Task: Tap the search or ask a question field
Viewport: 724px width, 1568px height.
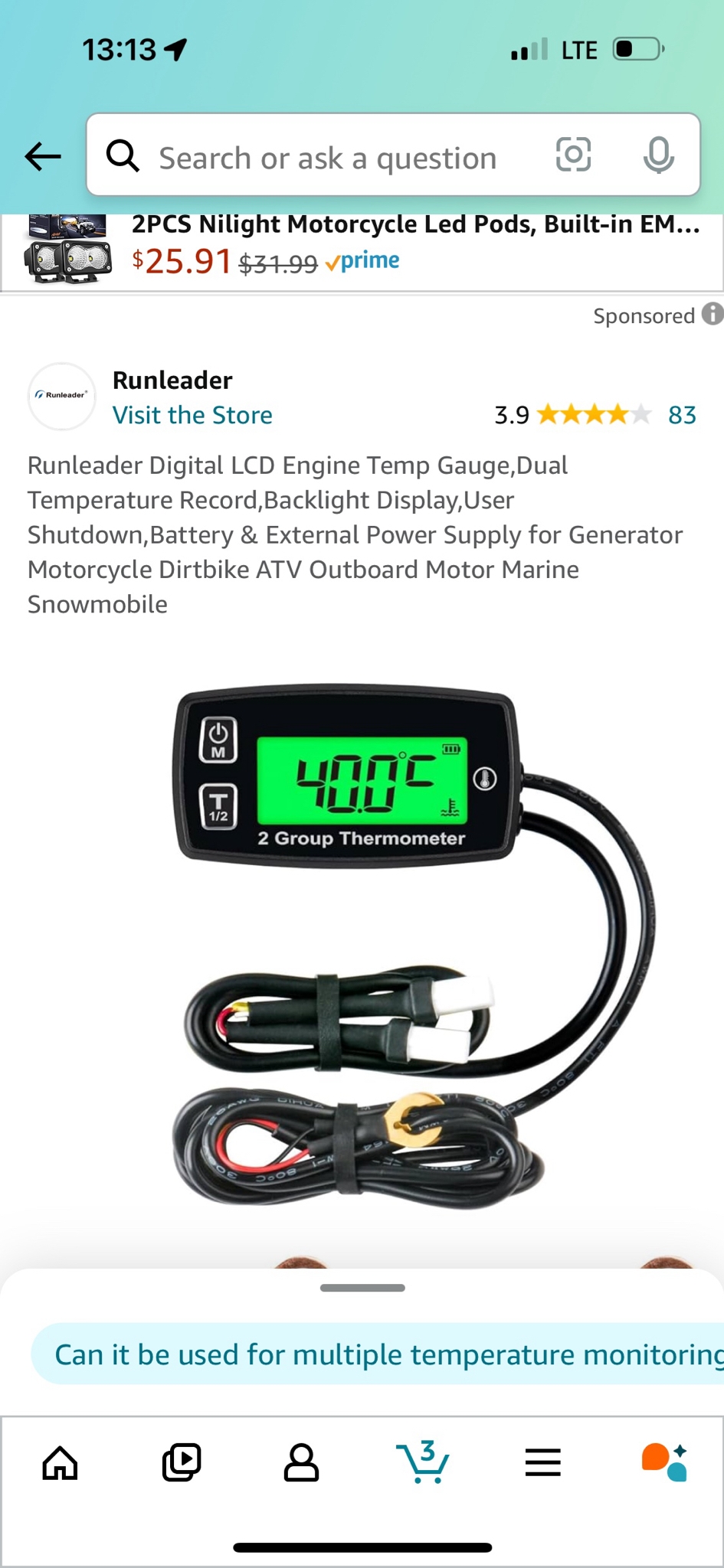Action: click(x=328, y=158)
